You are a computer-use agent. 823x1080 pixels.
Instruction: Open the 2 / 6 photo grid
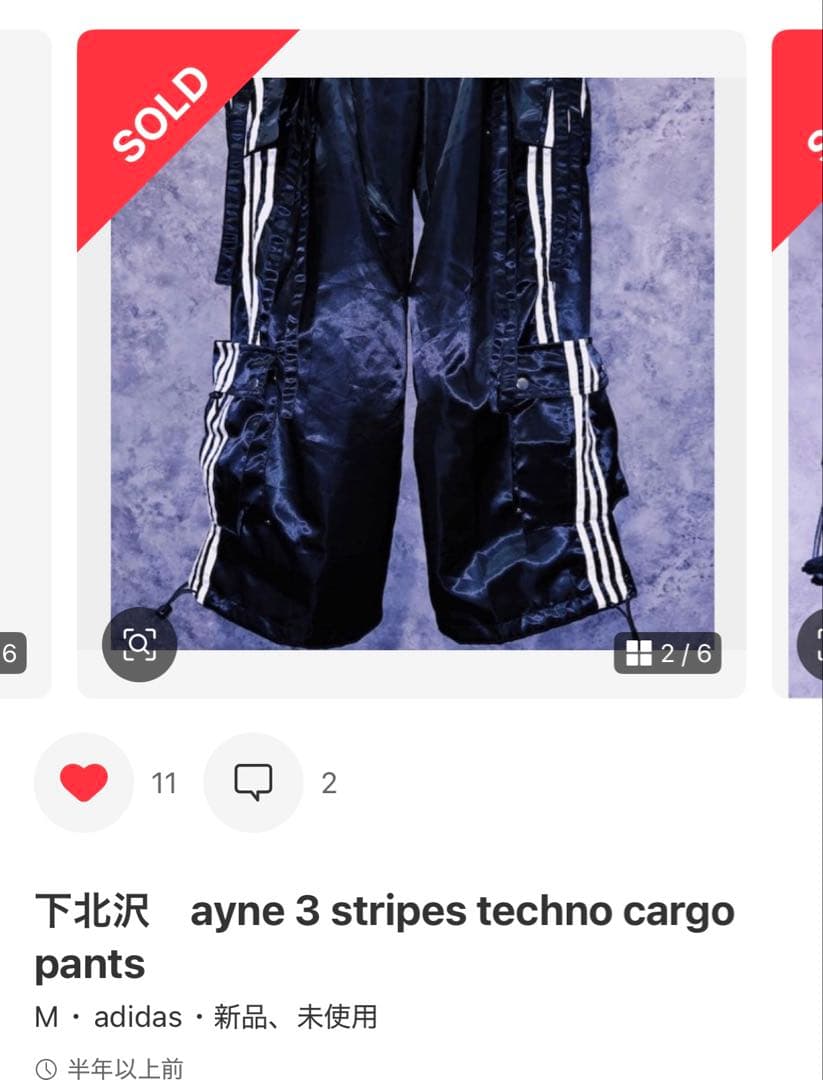[x=668, y=654]
